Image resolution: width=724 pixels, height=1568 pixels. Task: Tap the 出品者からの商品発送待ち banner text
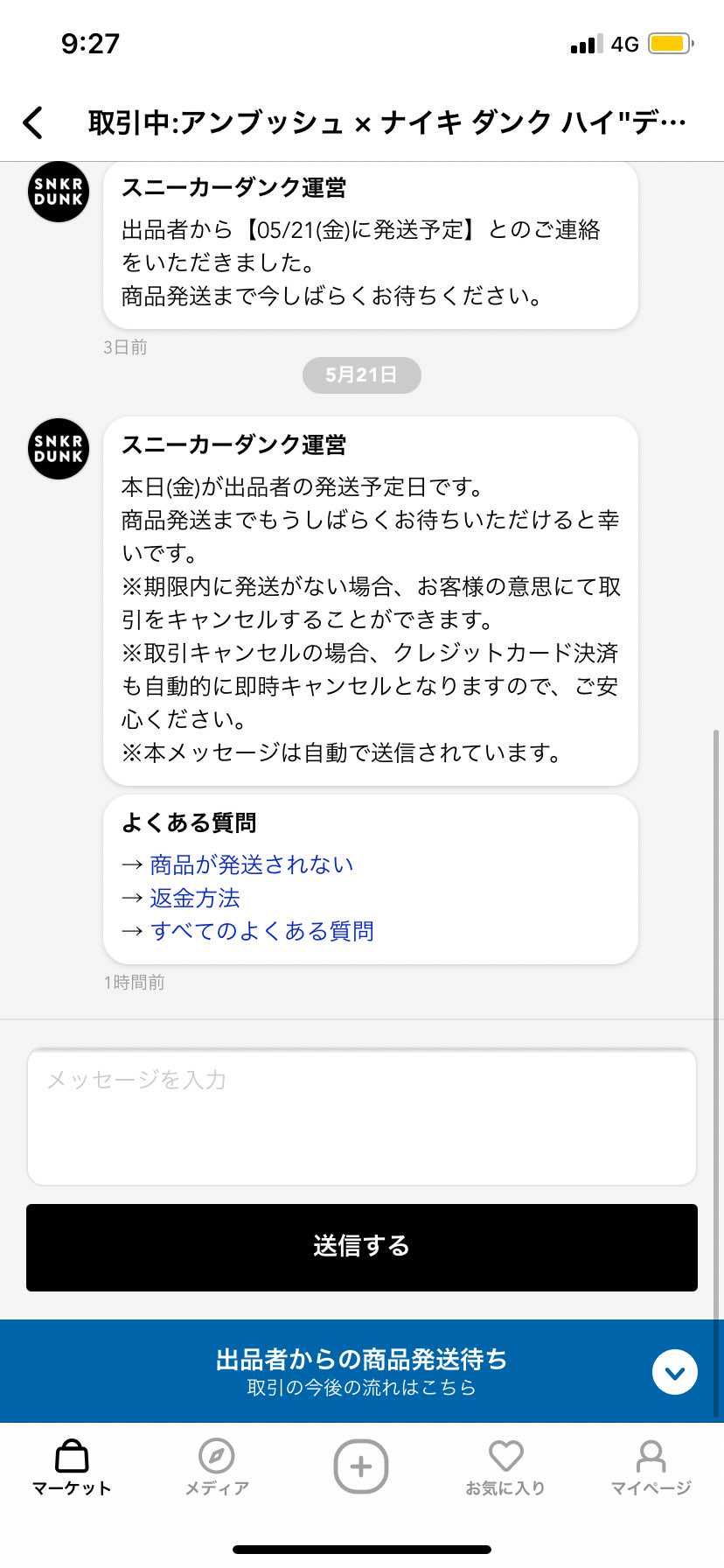click(x=361, y=1359)
